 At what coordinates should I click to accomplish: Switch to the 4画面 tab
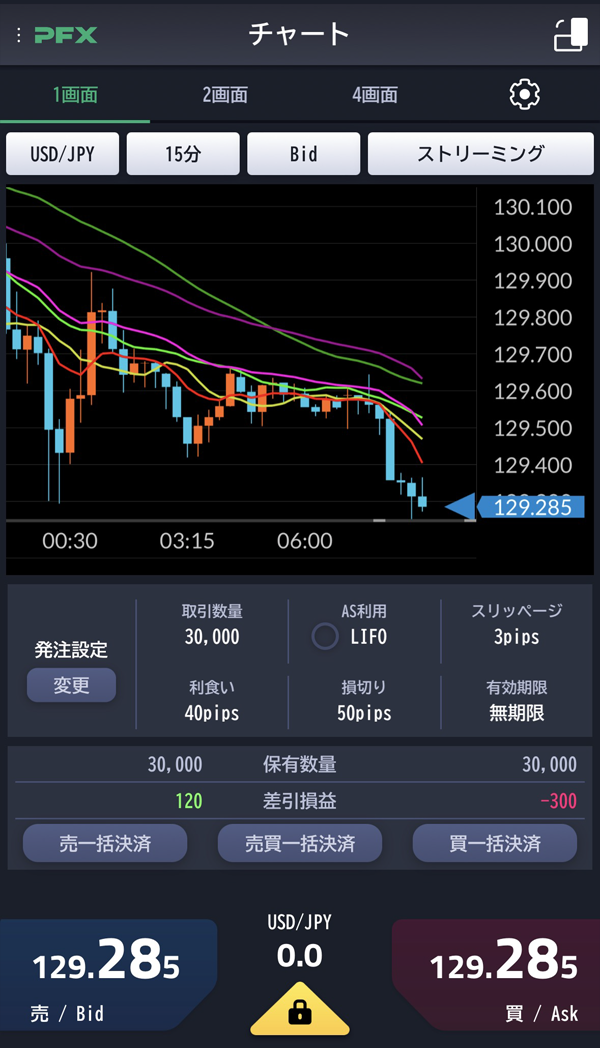(x=375, y=96)
